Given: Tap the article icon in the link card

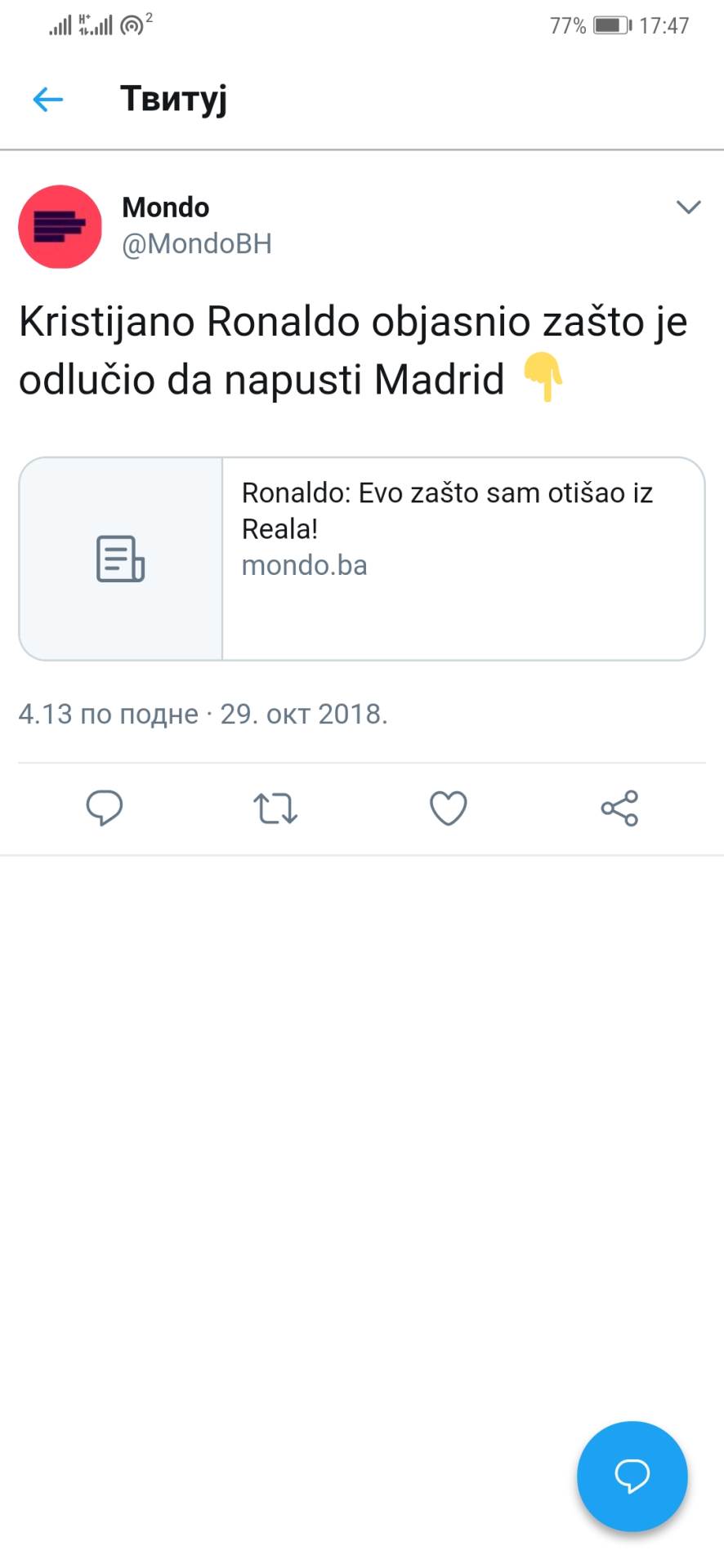Looking at the screenshot, I should point(119,559).
